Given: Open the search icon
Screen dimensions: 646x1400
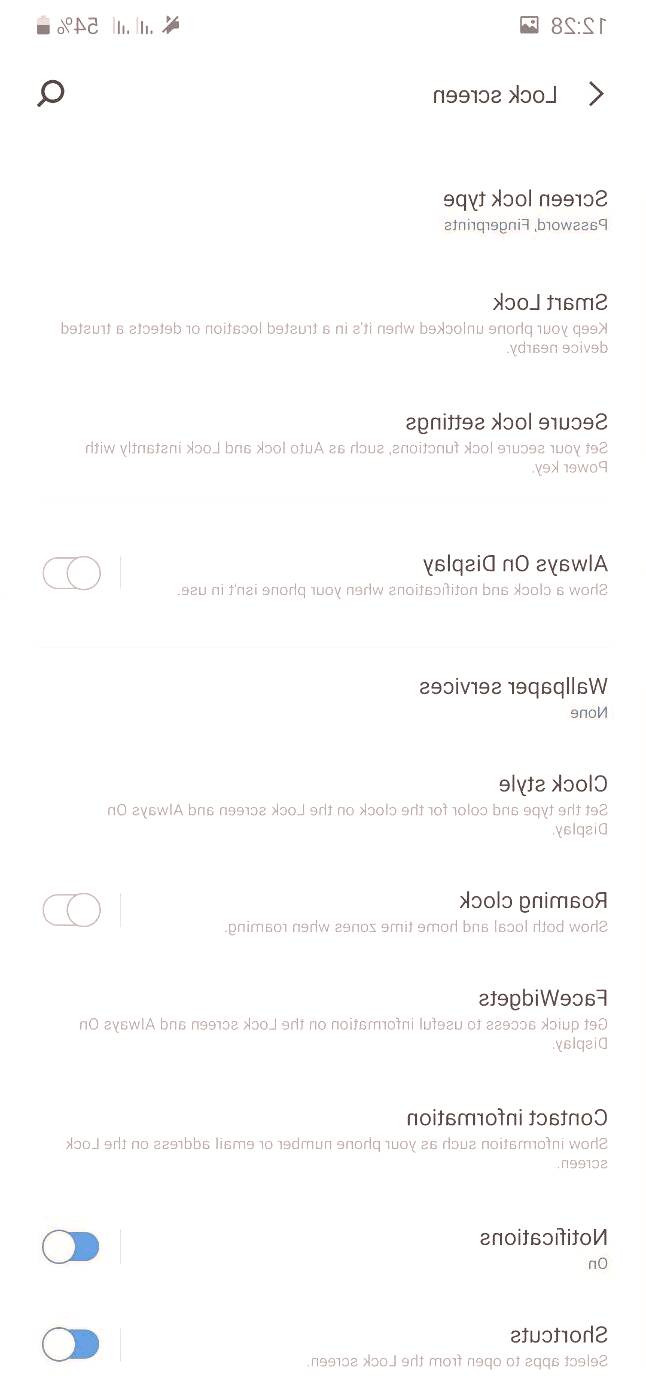Looking at the screenshot, I should point(51,94).
